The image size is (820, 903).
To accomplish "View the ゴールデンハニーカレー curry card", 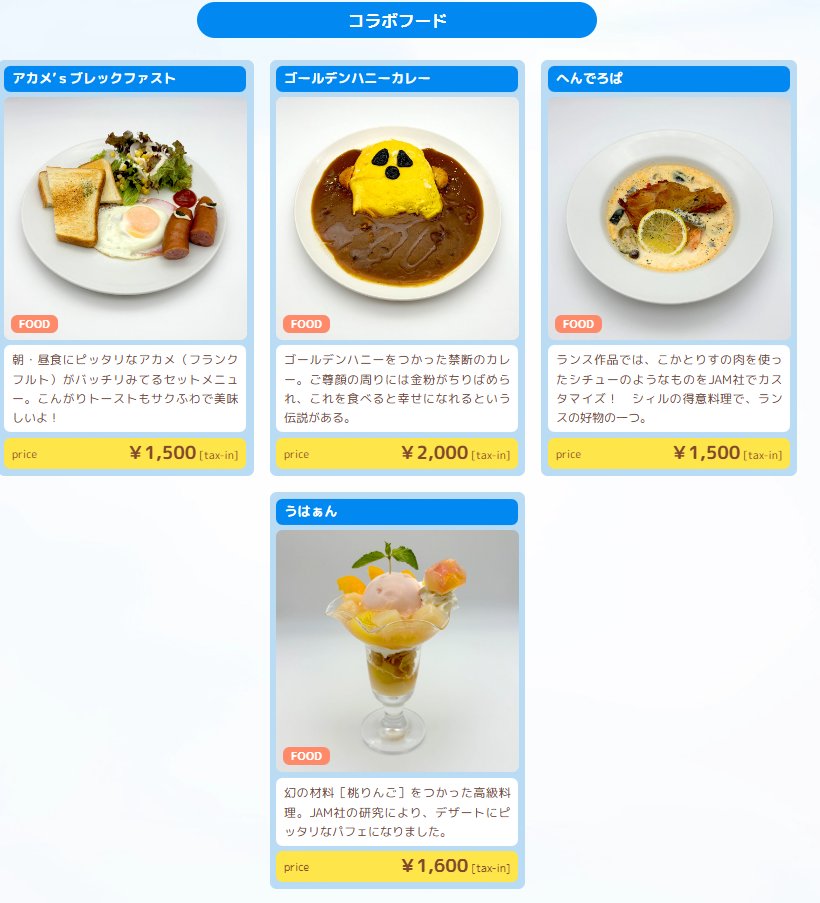I will [397, 218].
